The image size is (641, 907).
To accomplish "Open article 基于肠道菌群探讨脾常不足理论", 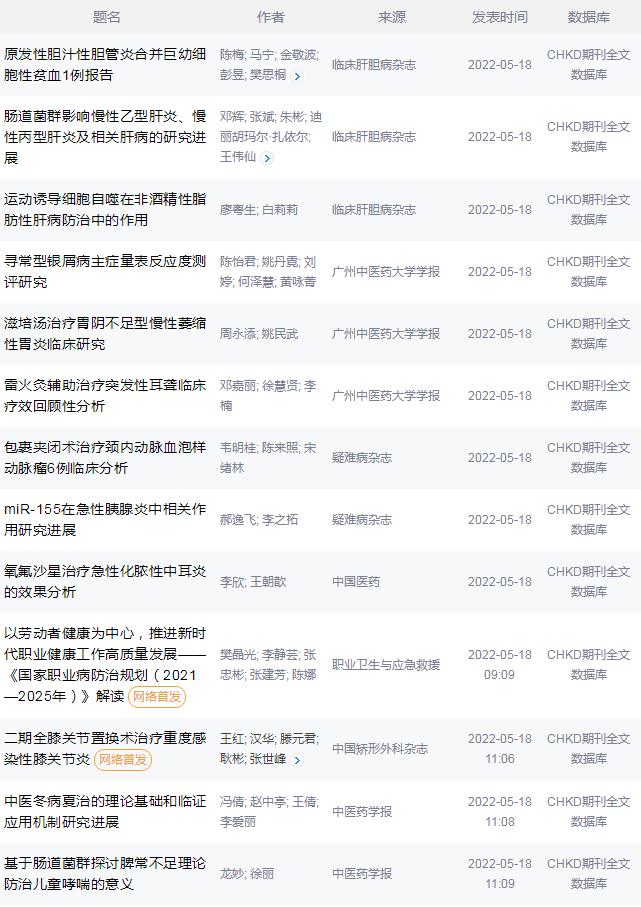I will tap(104, 873).
